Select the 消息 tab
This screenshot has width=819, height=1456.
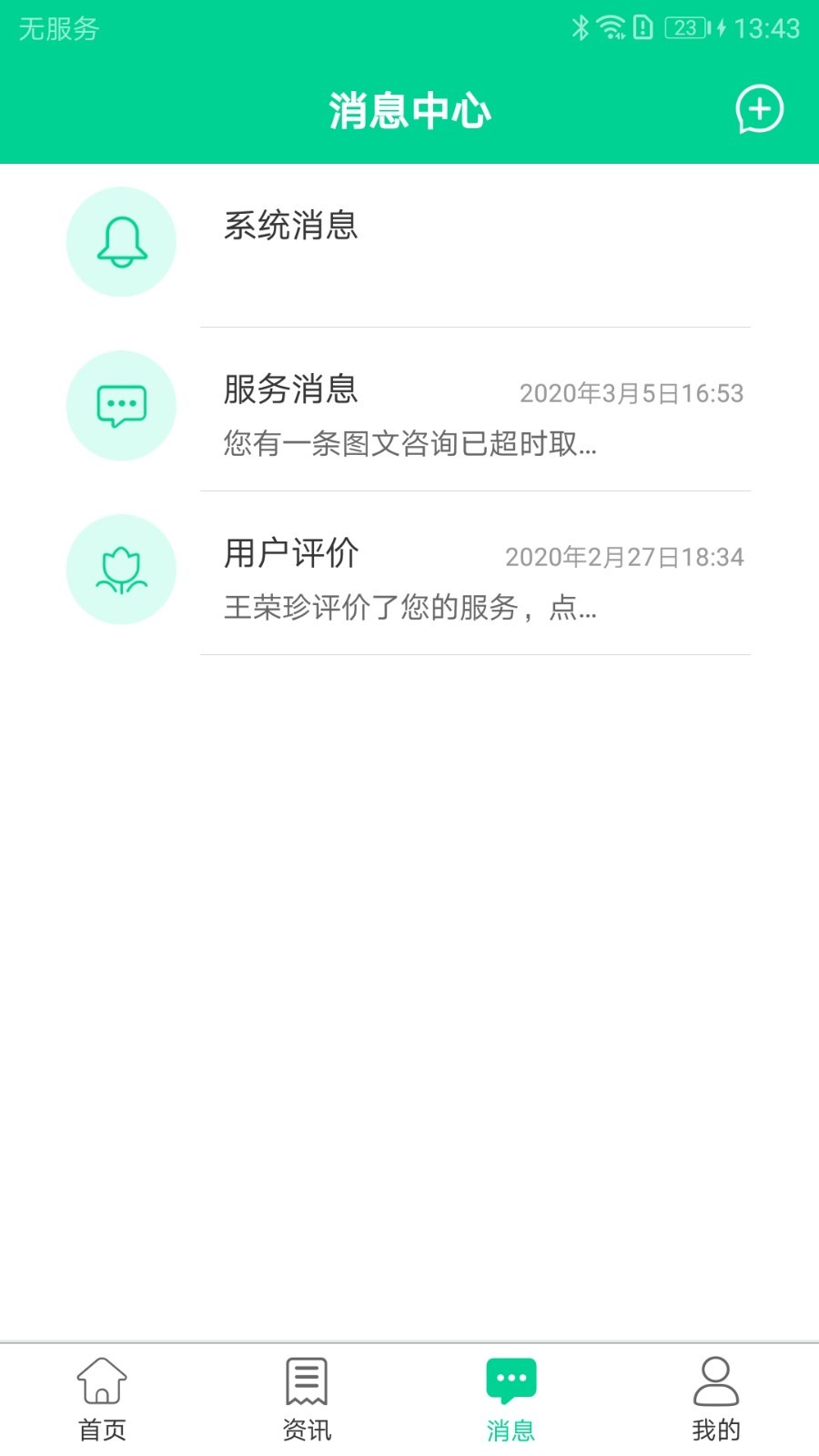[511, 1400]
